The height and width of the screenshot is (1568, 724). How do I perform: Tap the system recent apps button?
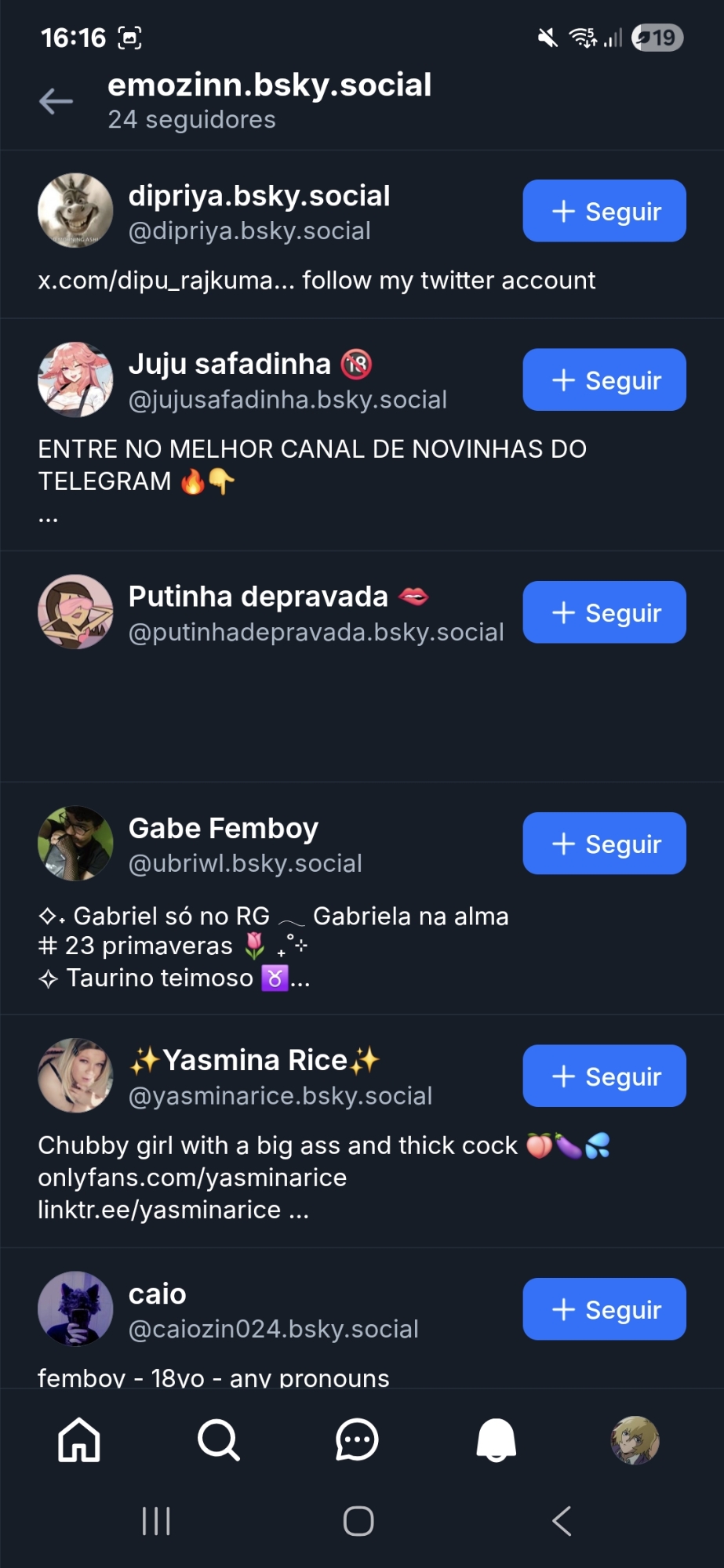(x=156, y=1521)
